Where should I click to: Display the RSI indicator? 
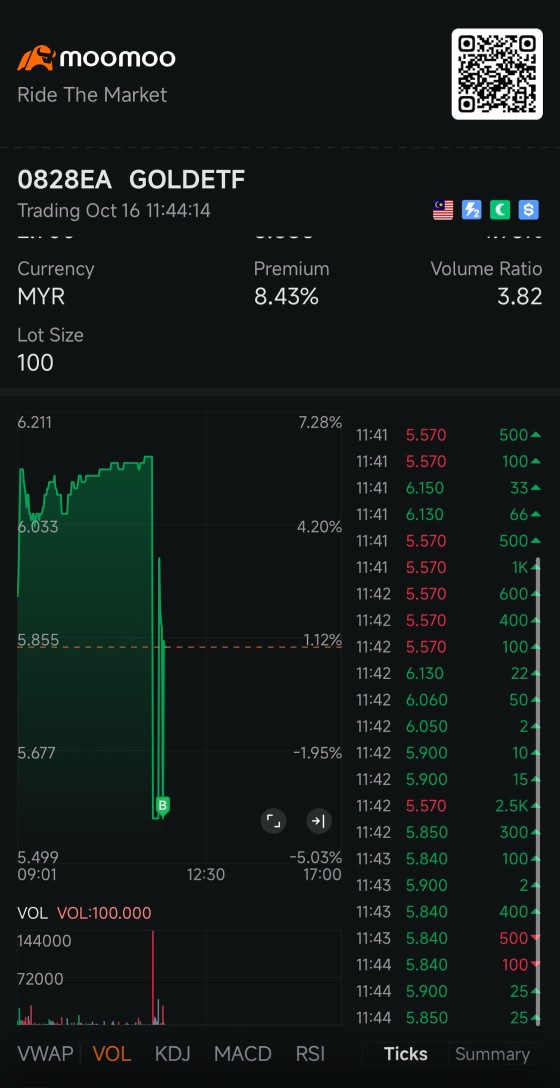click(x=310, y=1053)
